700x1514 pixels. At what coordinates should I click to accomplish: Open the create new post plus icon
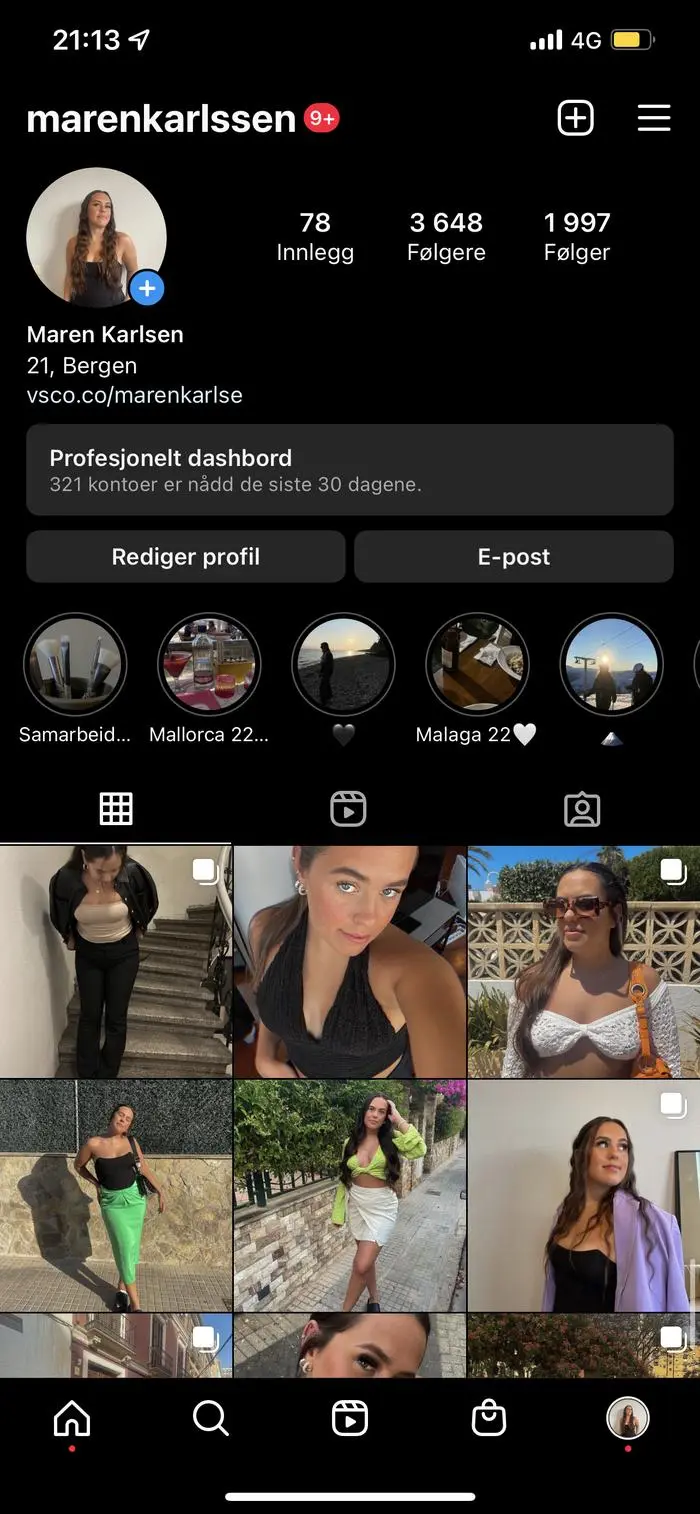575,118
